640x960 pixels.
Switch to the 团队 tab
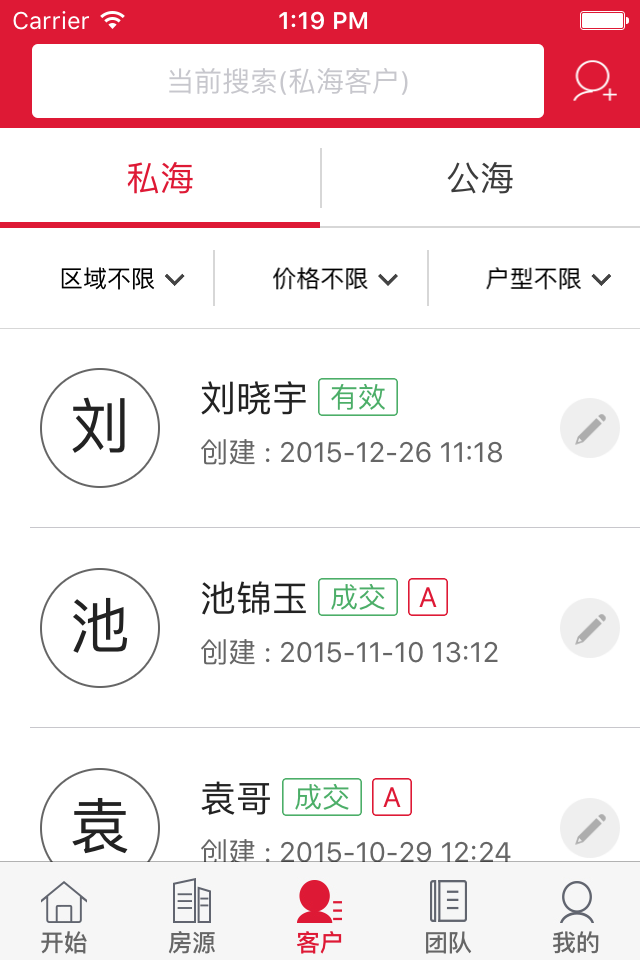coord(448,915)
